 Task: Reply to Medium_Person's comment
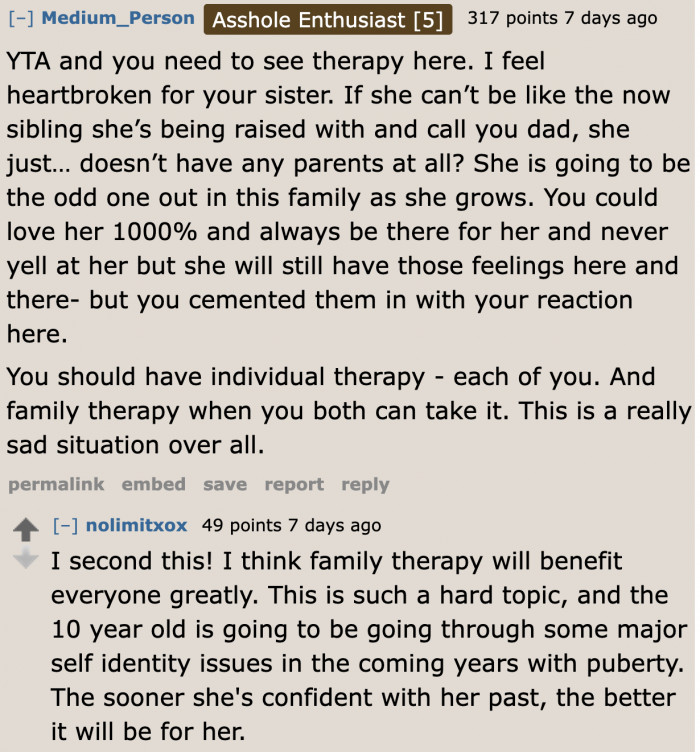[364, 484]
